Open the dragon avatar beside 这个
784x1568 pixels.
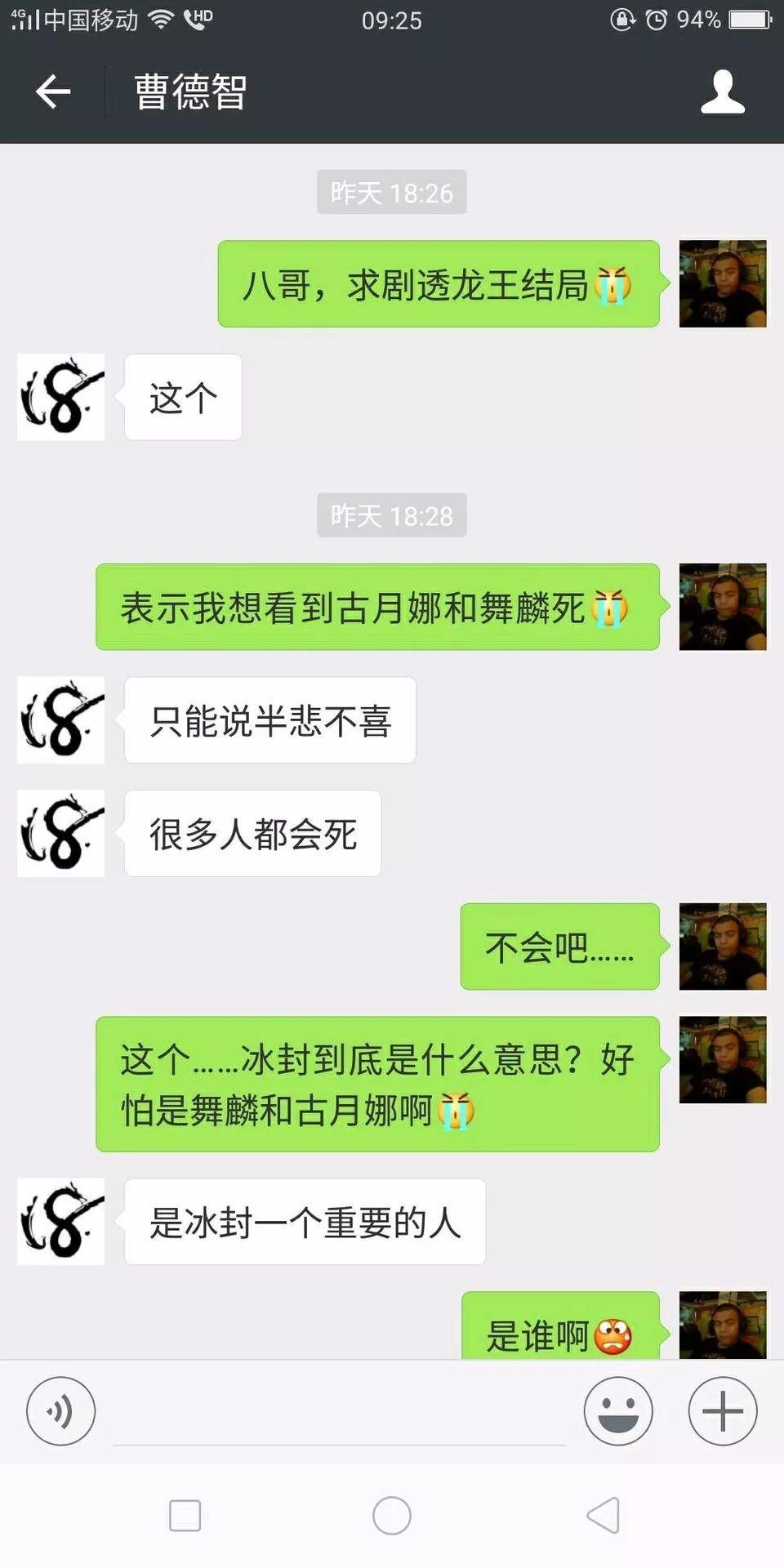pyautogui.click(x=61, y=397)
